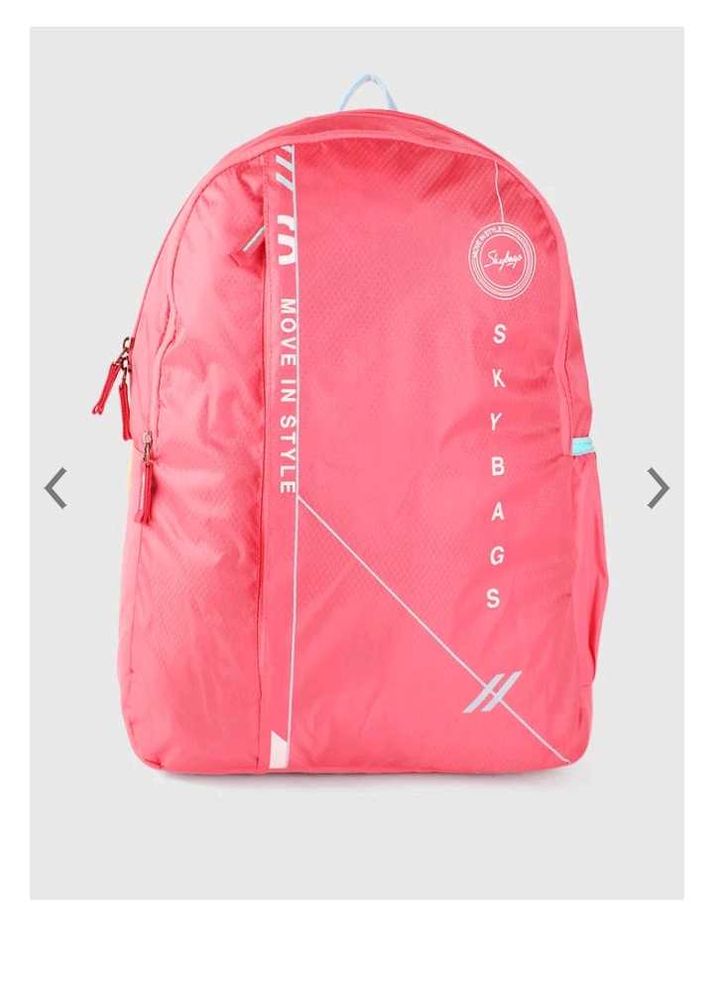714x1000 pixels.
Task: Go to the previous product image
Action: (57, 488)
